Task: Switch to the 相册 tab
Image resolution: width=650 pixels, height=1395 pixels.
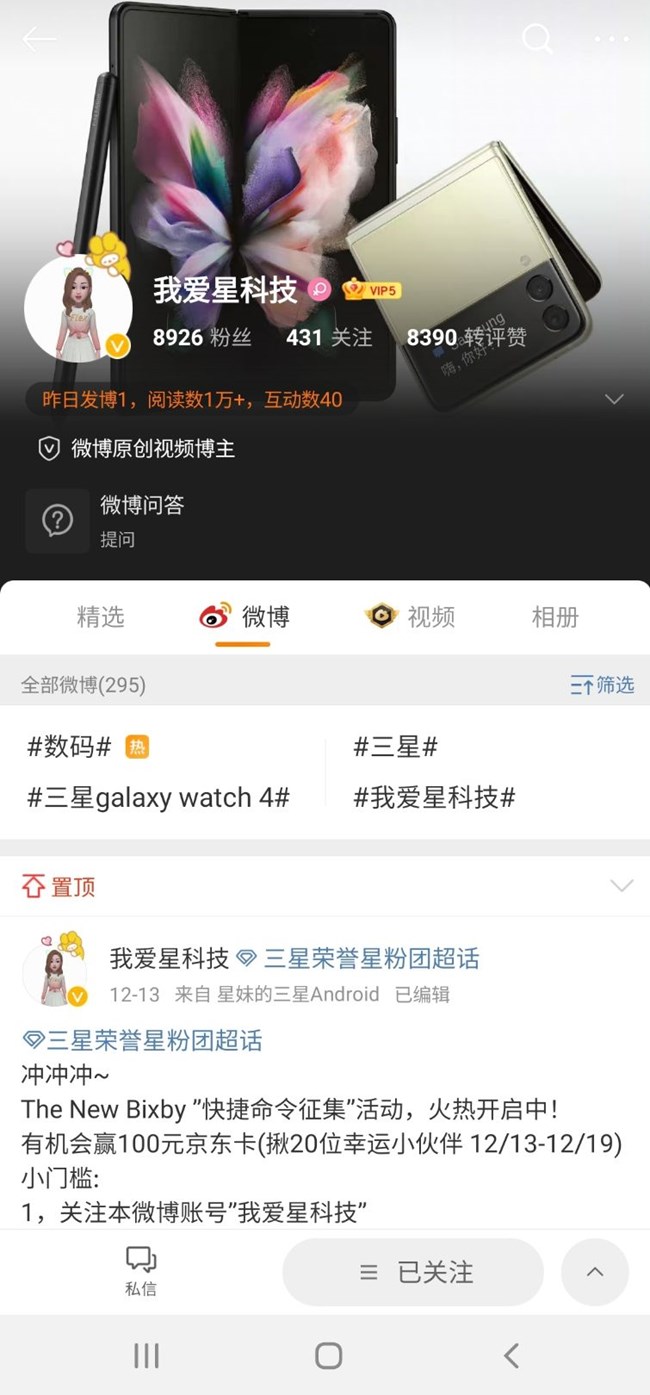Action: click(x=555, y=617)
